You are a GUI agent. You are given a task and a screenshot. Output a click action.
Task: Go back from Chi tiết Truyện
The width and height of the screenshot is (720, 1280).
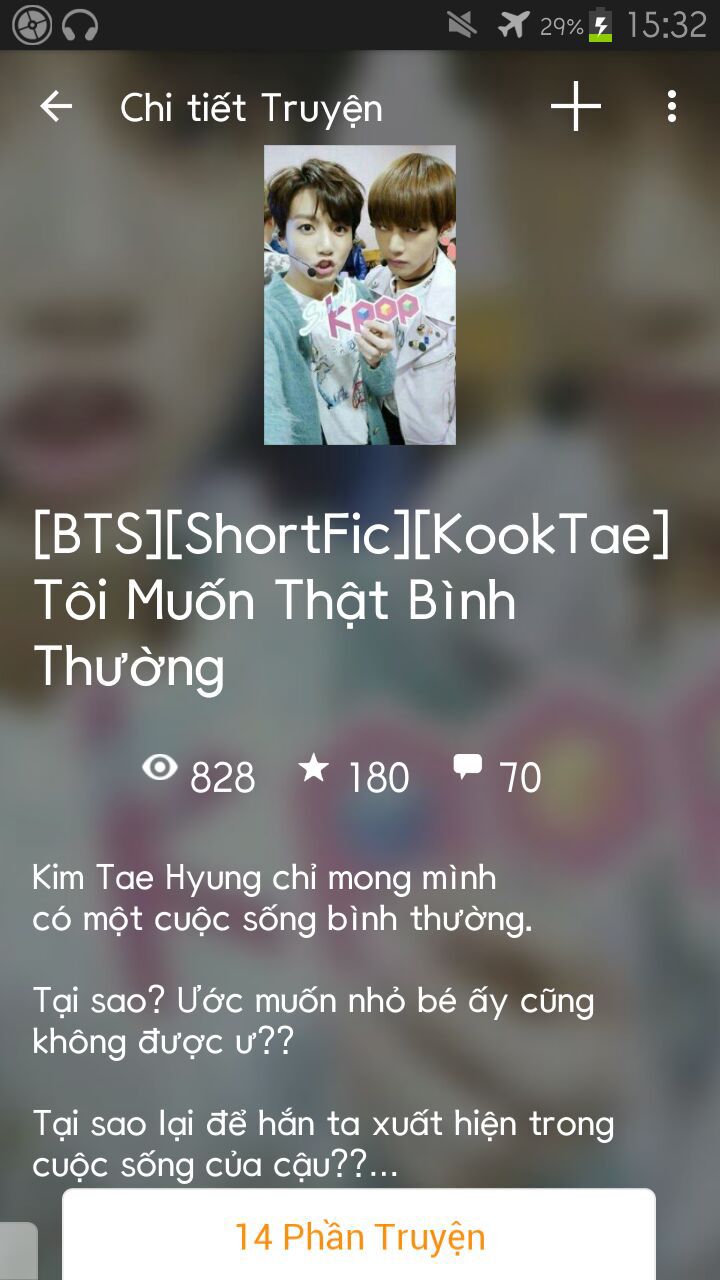click(x=56, y=107)
